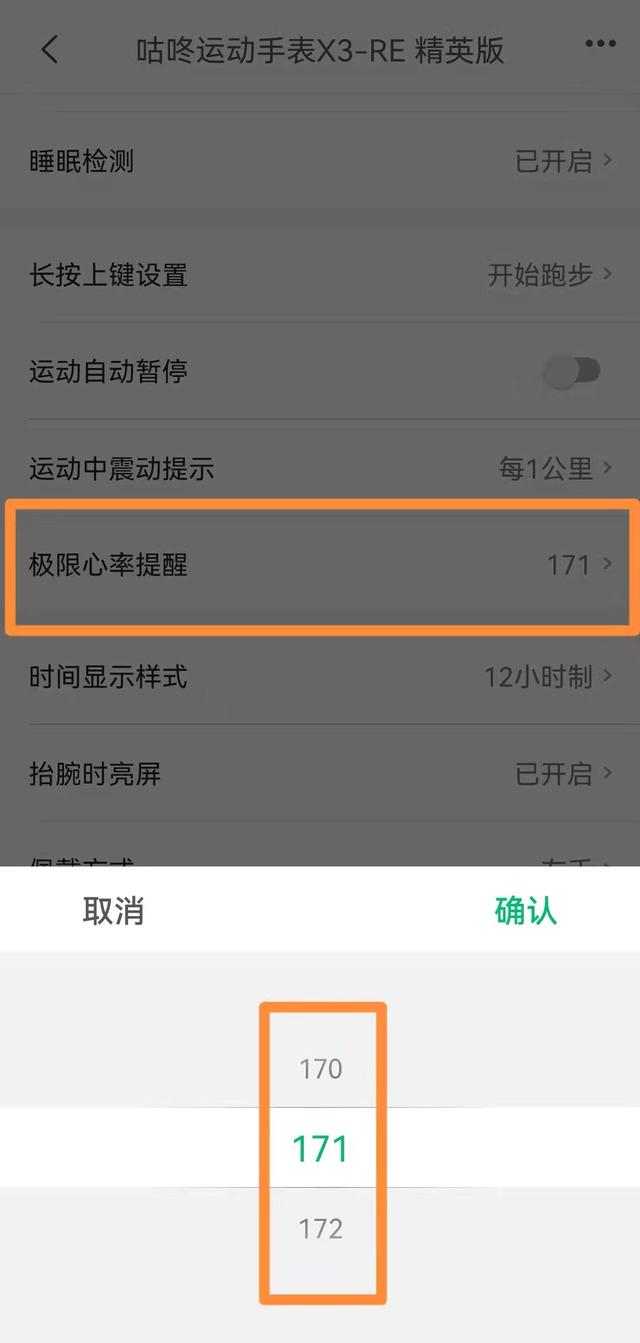Open the three-dot overflow menu
Viewport: 640px width, 1343px height.
click(600, 44)
